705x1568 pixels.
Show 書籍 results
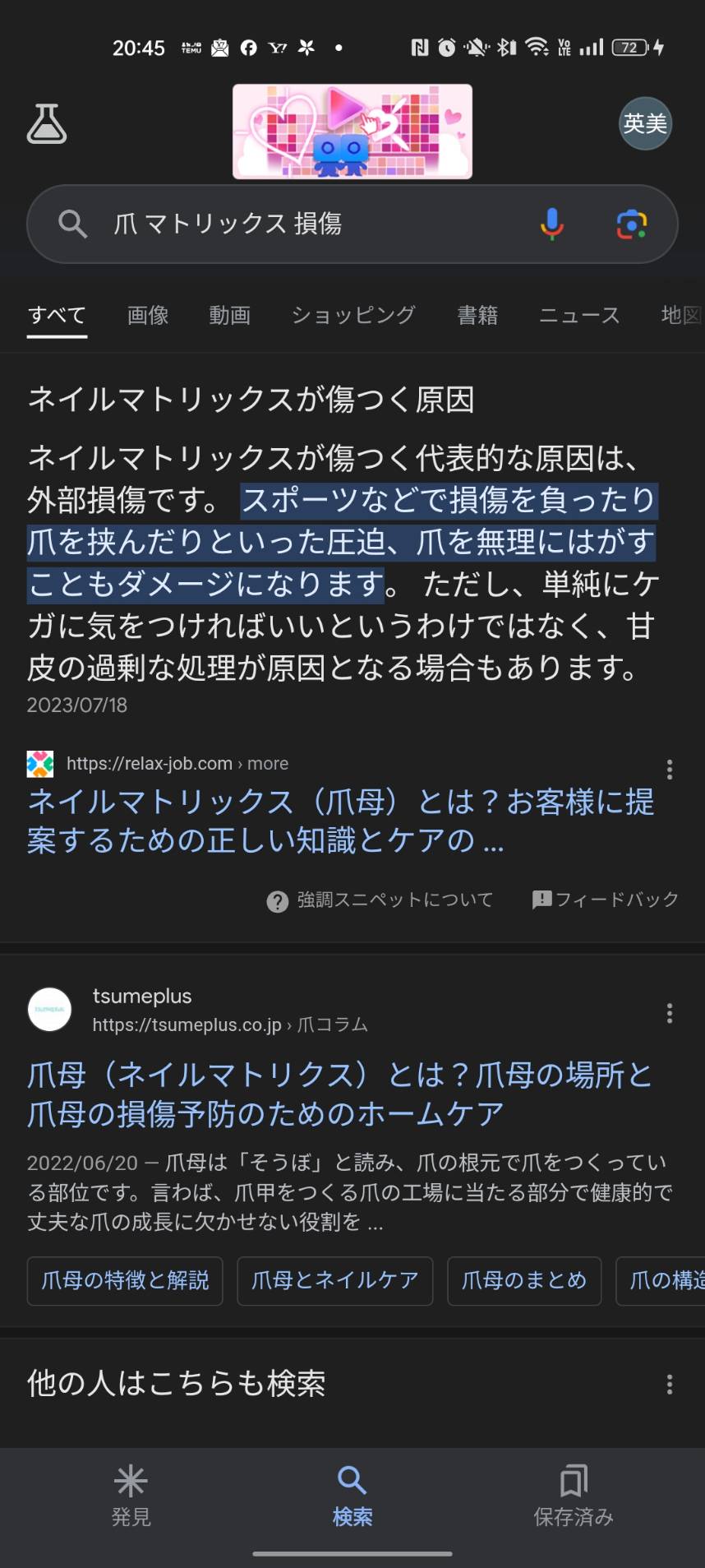tap(477, 315)
